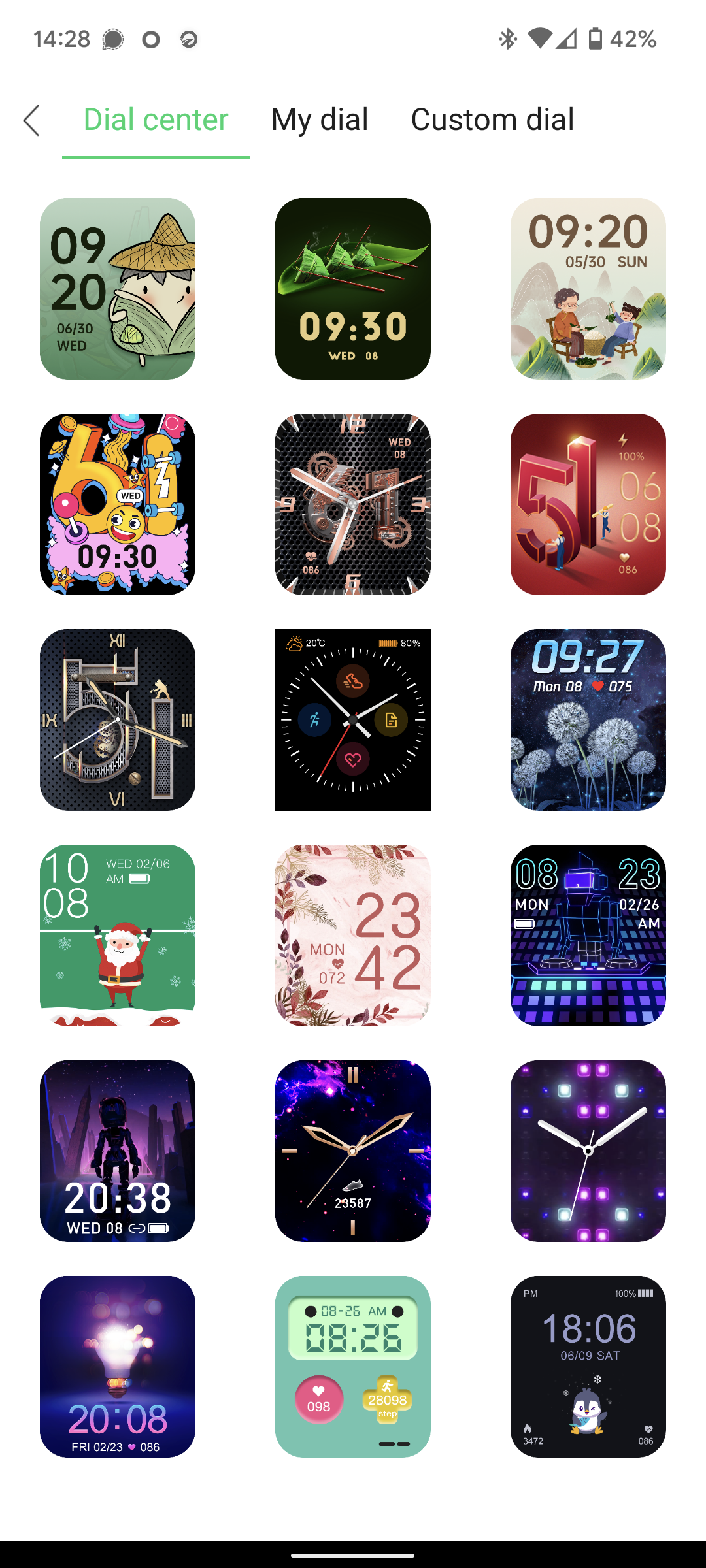Go back using the arrow icon
This screenshot has height=1568, width=706.
31,120
